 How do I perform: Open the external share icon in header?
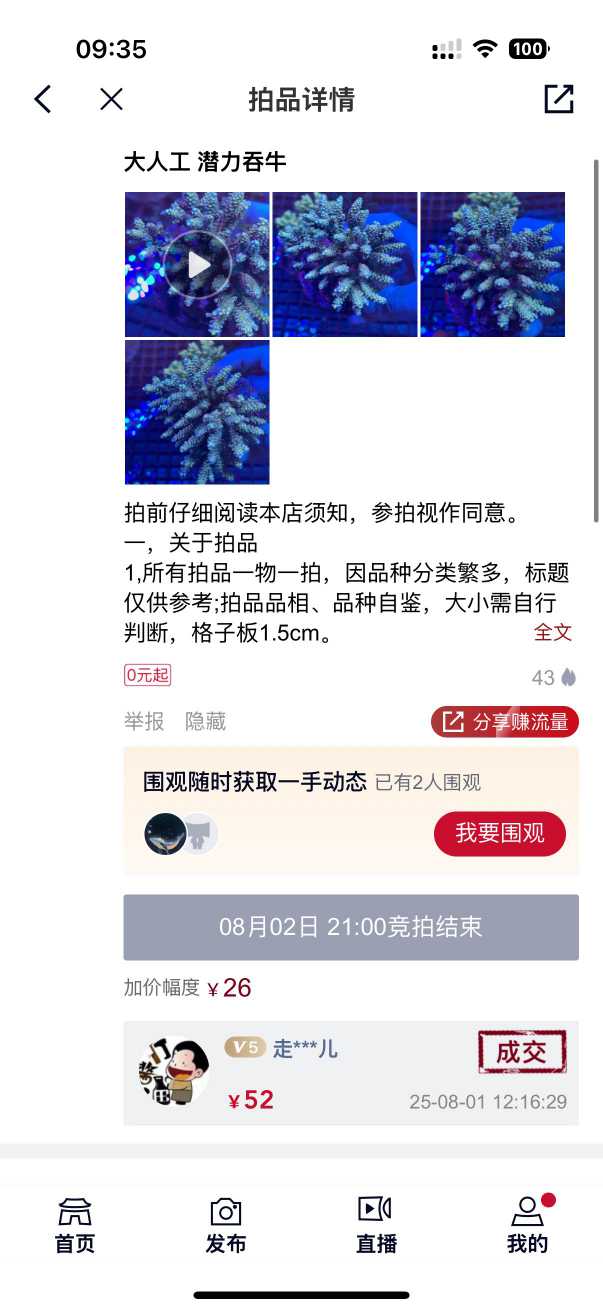coord(558,99)
